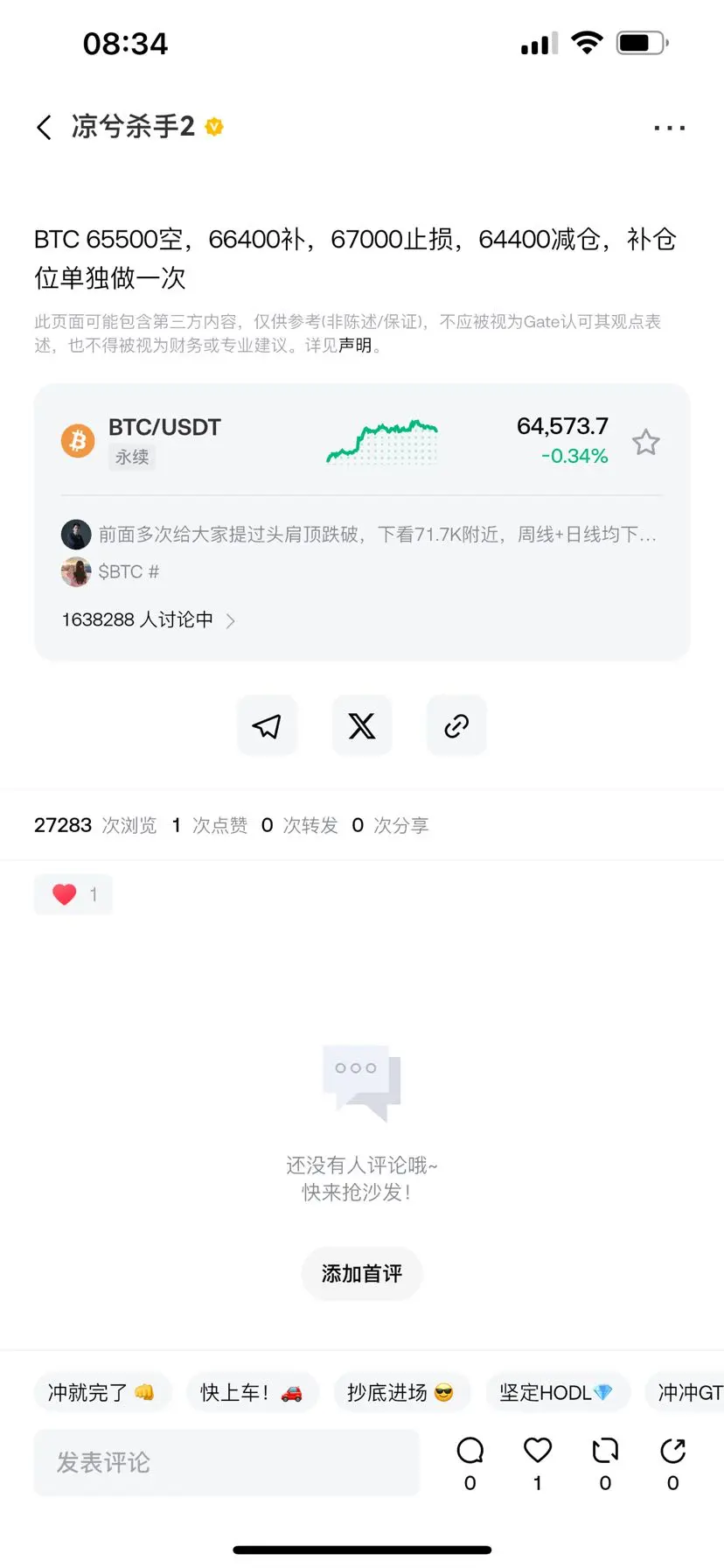The width and height of the screenshot is (724, 1568).
Task: Open 凉兮杀手2's profile
Action: (x=133, y=127)
